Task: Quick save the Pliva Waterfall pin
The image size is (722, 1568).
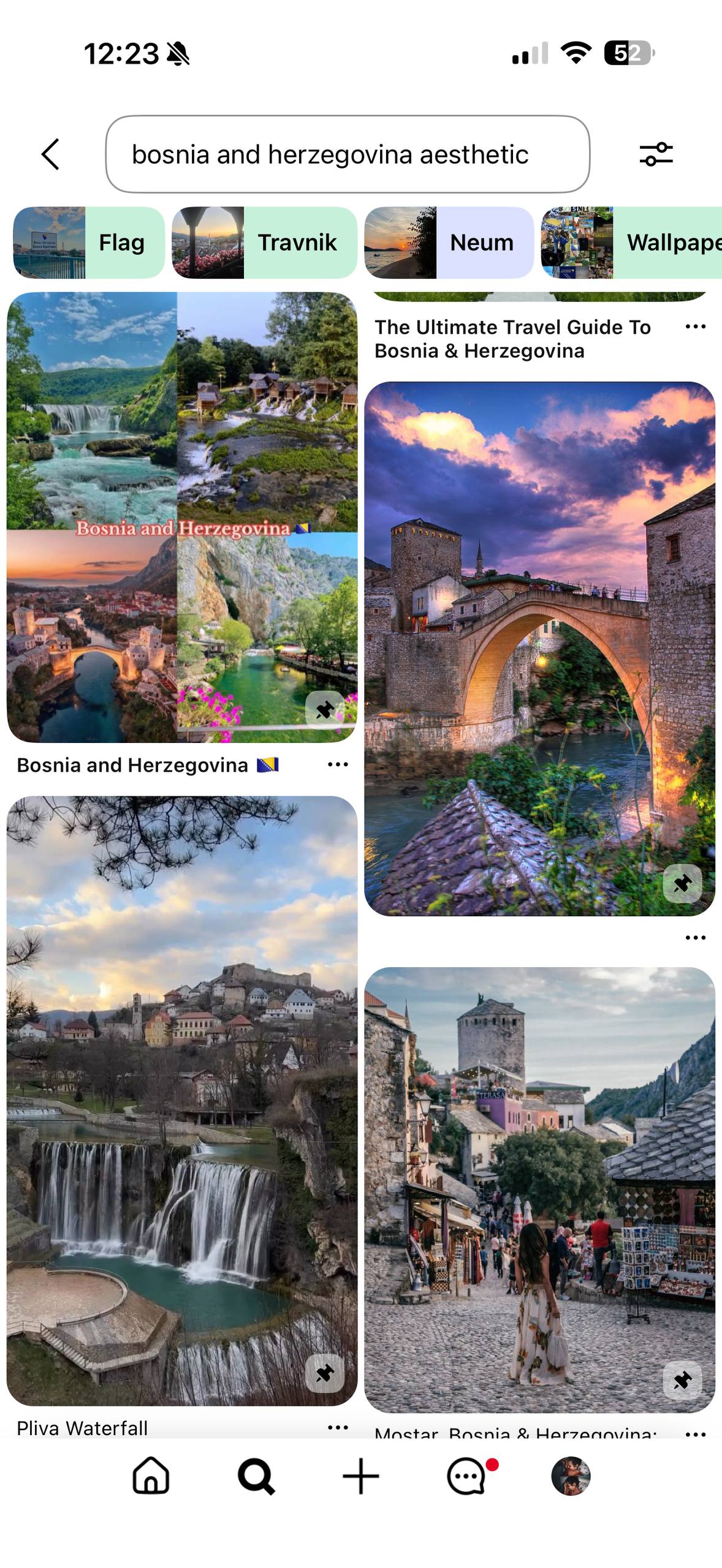Action: [x=324, y=1373]
